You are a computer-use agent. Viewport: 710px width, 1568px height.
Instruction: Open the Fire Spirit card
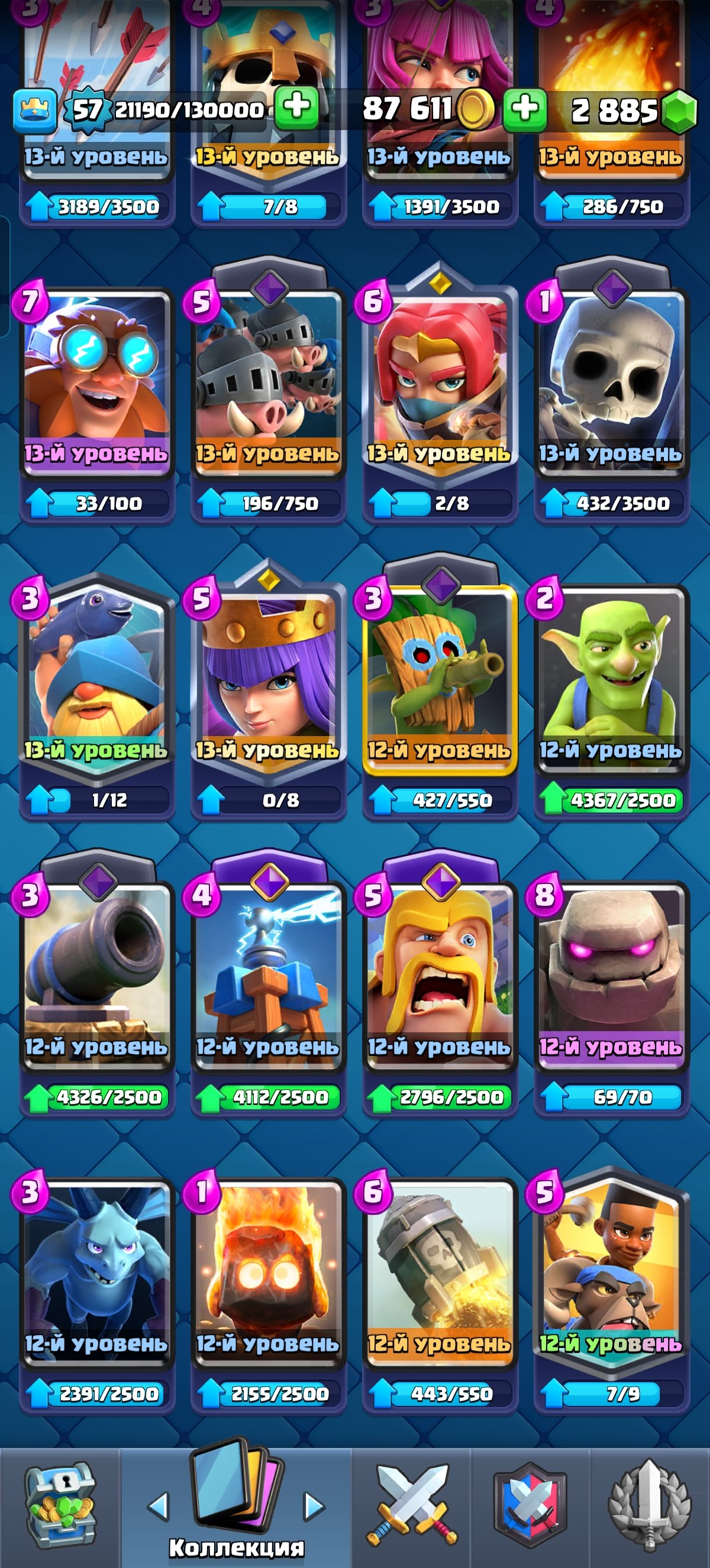point(268,1272)
